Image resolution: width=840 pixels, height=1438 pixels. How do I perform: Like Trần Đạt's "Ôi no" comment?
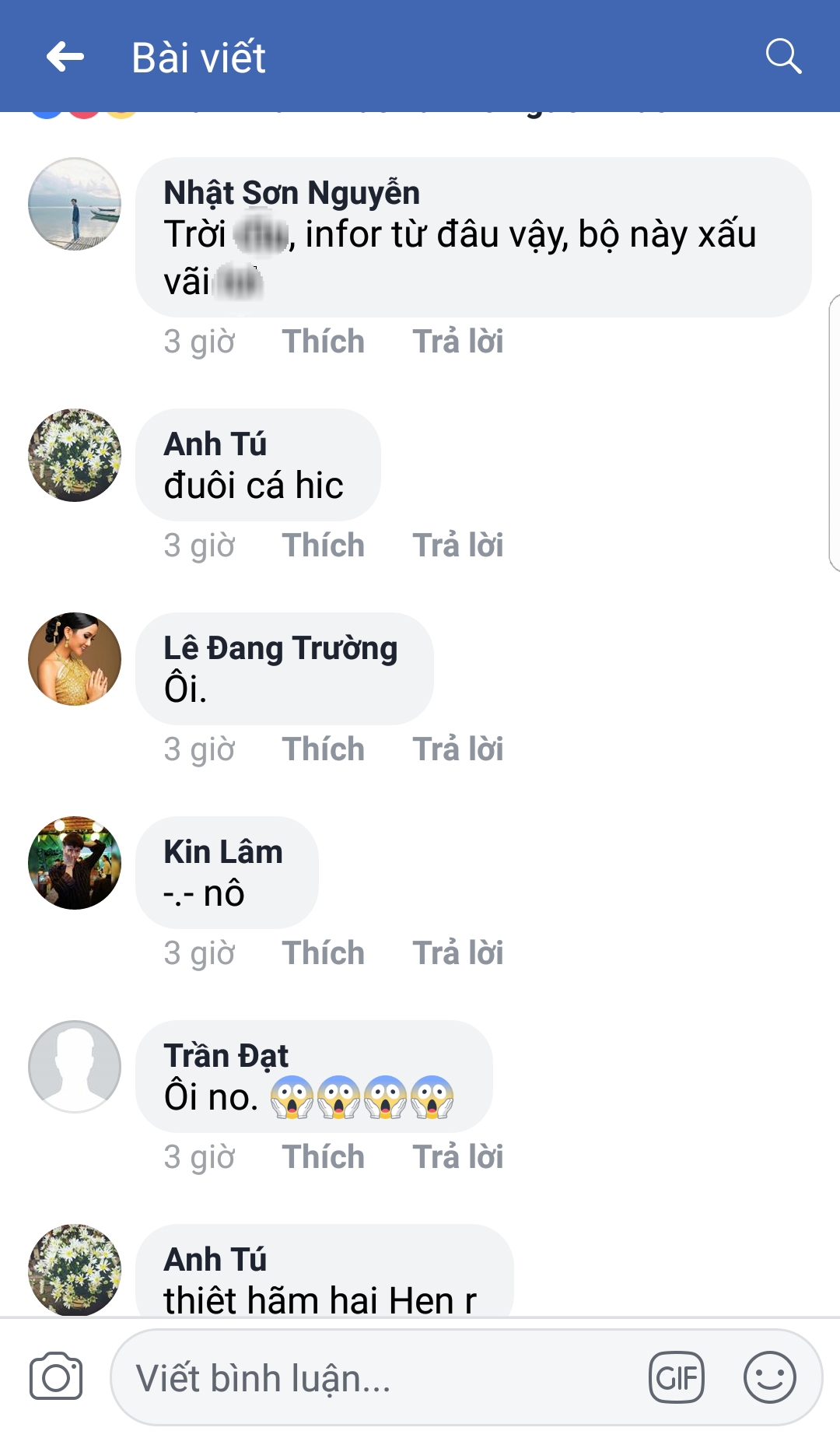pyautogui.click(x=323, y=1157)
